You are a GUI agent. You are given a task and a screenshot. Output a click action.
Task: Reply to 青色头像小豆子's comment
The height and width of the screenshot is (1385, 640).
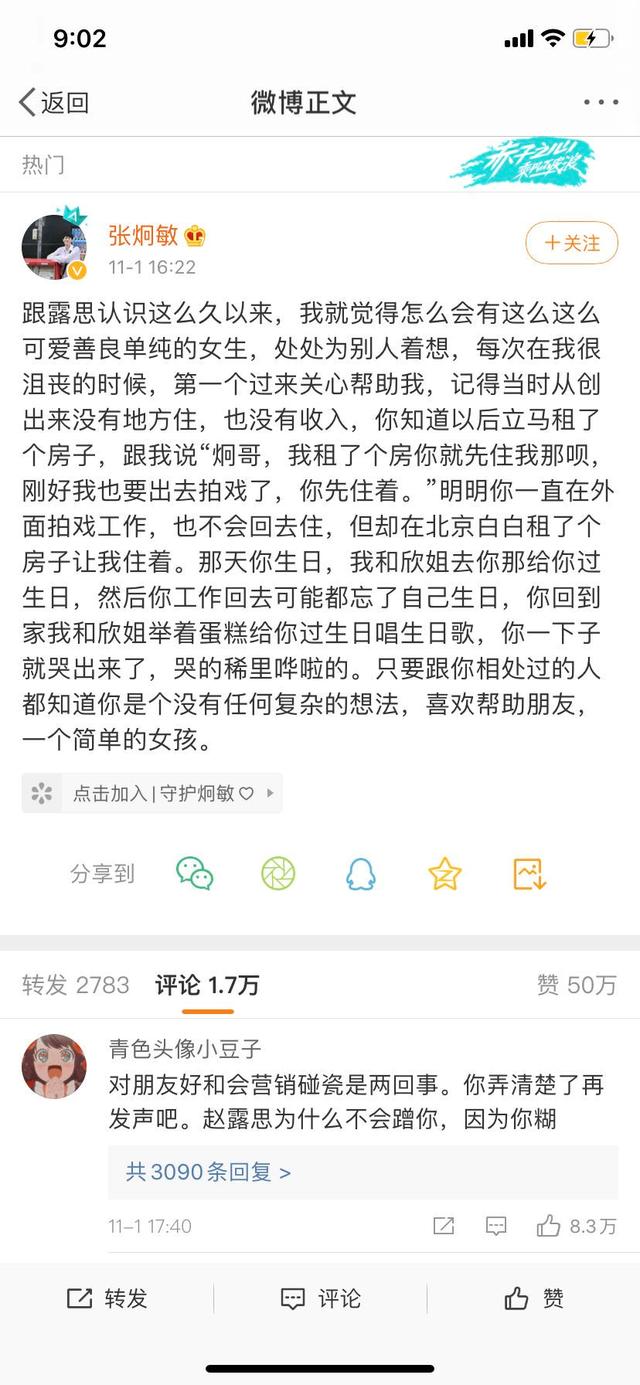[496, 1226]
